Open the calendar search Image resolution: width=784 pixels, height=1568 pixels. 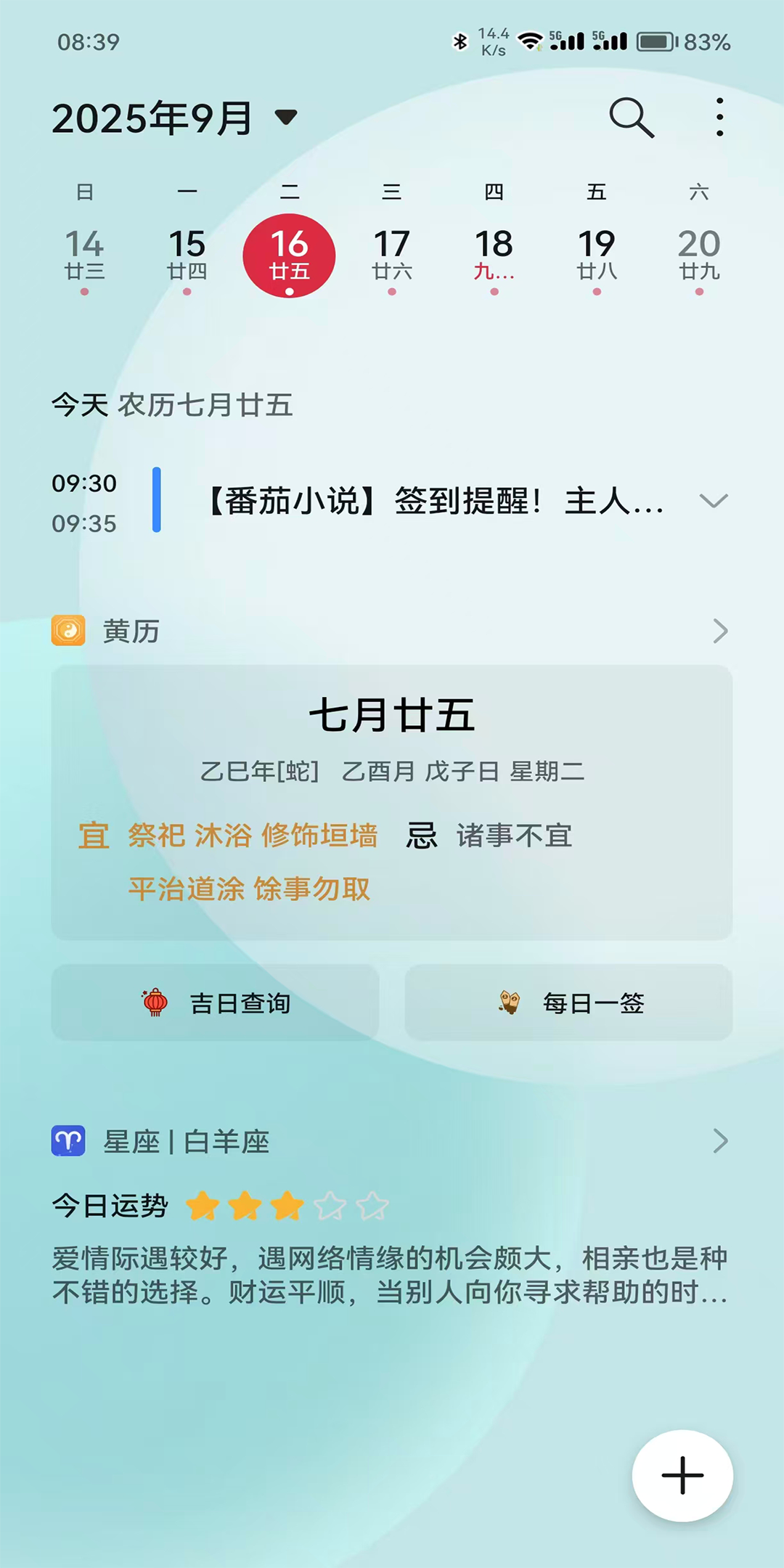pyautogui.click(x=632, y=118)
